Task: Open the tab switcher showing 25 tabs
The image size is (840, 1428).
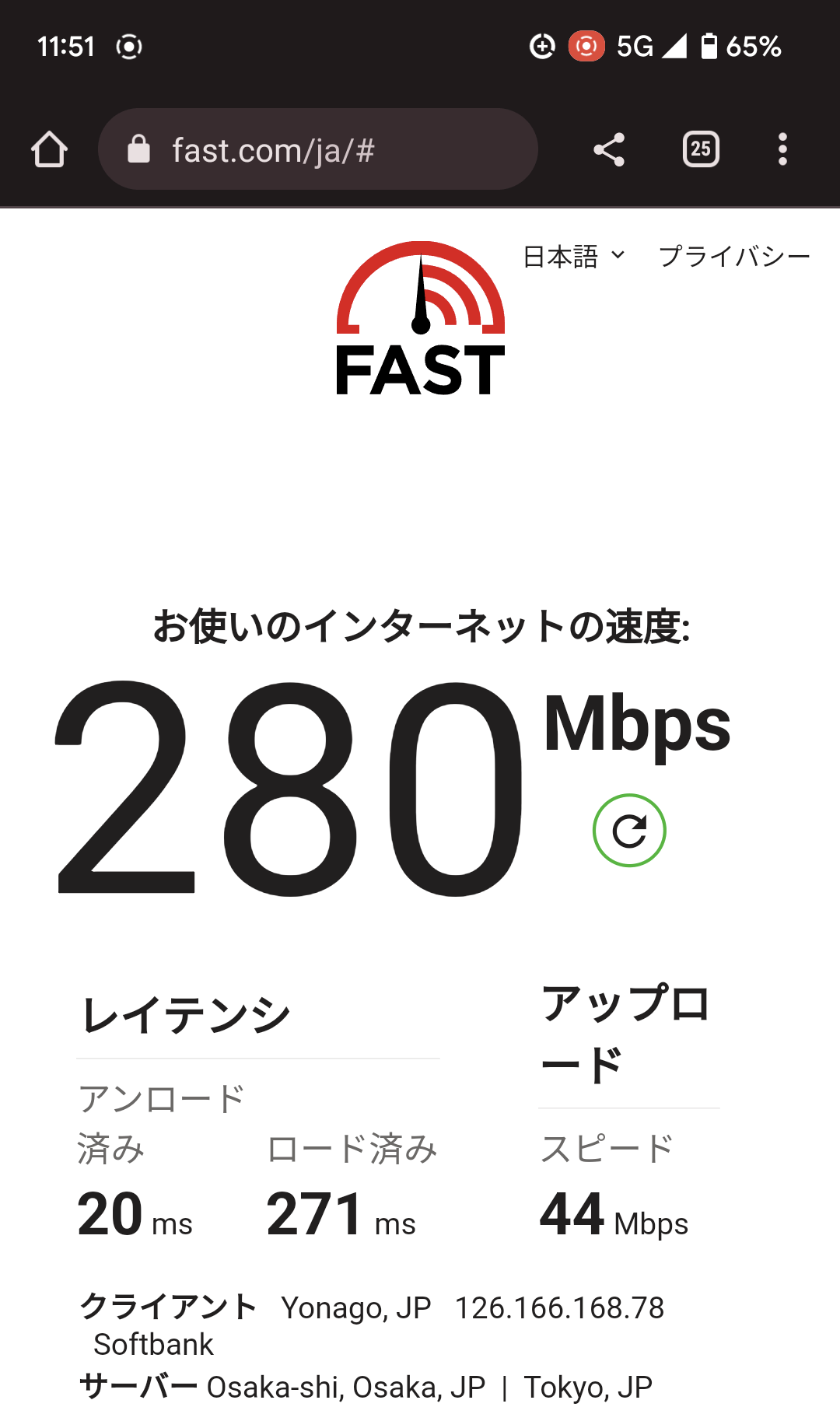Action: coord(701,149)
